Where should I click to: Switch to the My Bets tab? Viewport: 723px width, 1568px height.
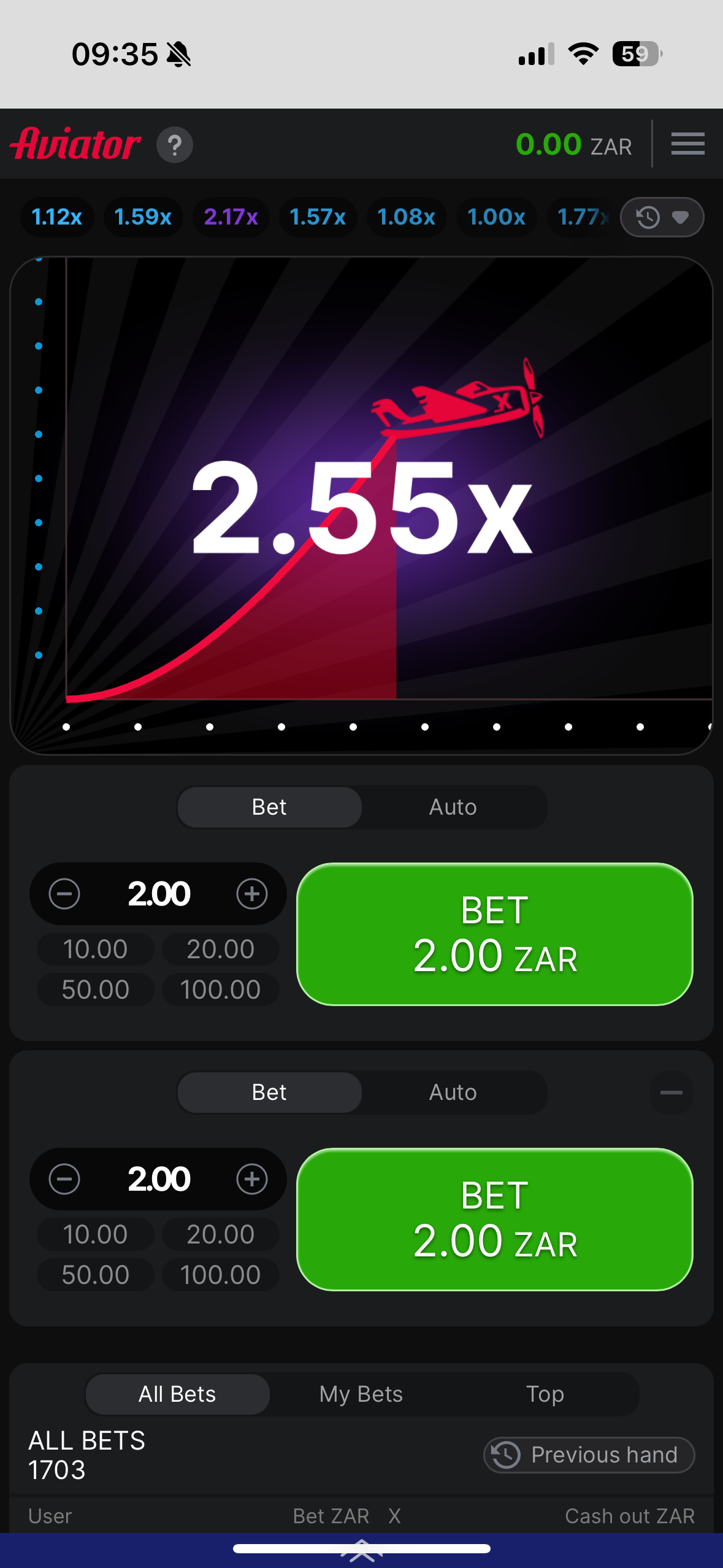[361, 1394]
